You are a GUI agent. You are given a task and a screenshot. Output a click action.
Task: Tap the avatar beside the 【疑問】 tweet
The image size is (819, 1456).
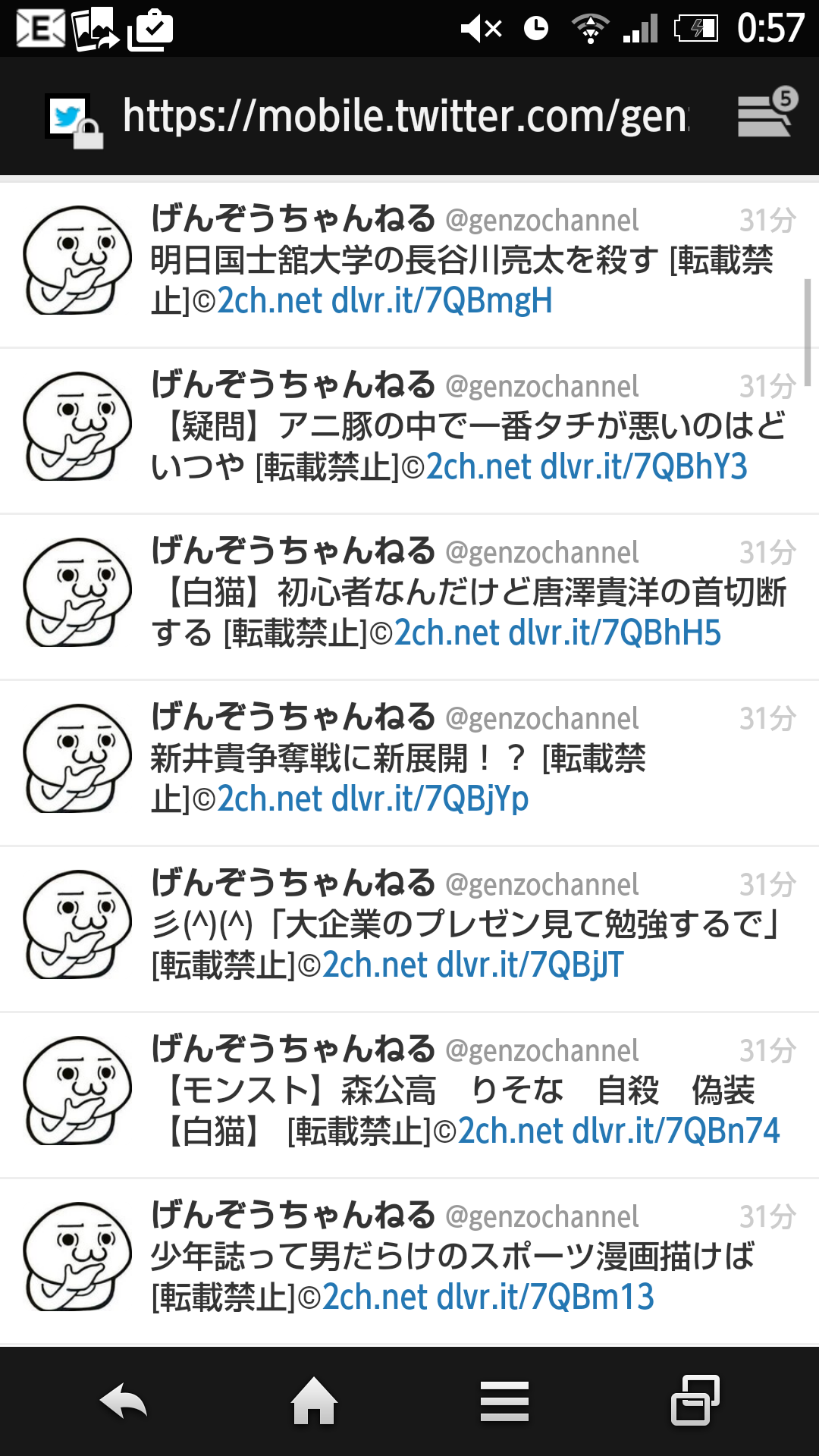pyautogui.click(x=77, y=426)
